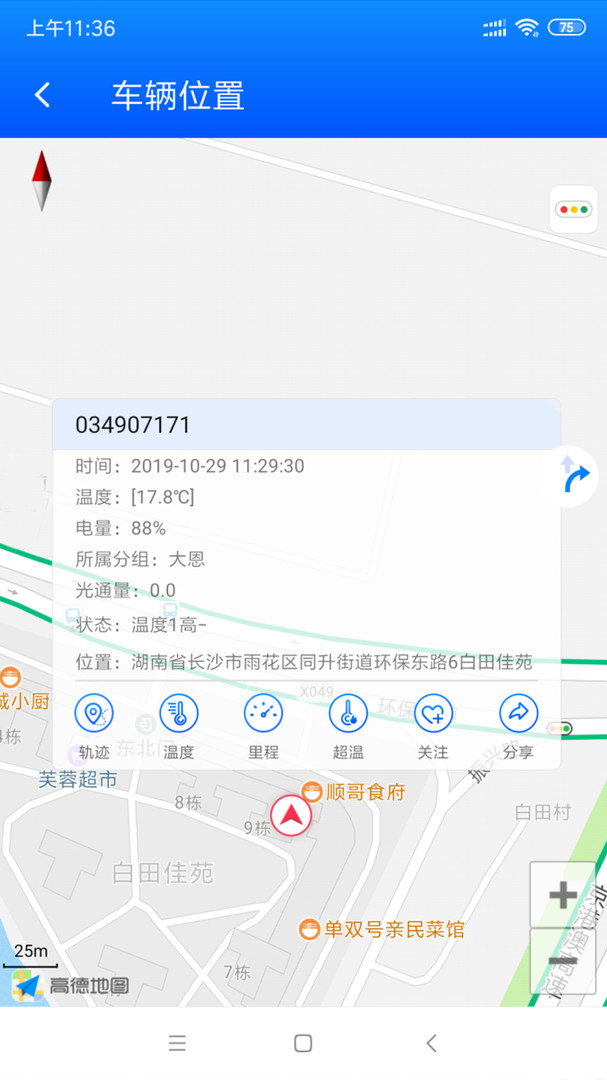This screenshot has width=607, height=1080.
Task: Open the system recent apps menu
Action: tap(177, 1043)
